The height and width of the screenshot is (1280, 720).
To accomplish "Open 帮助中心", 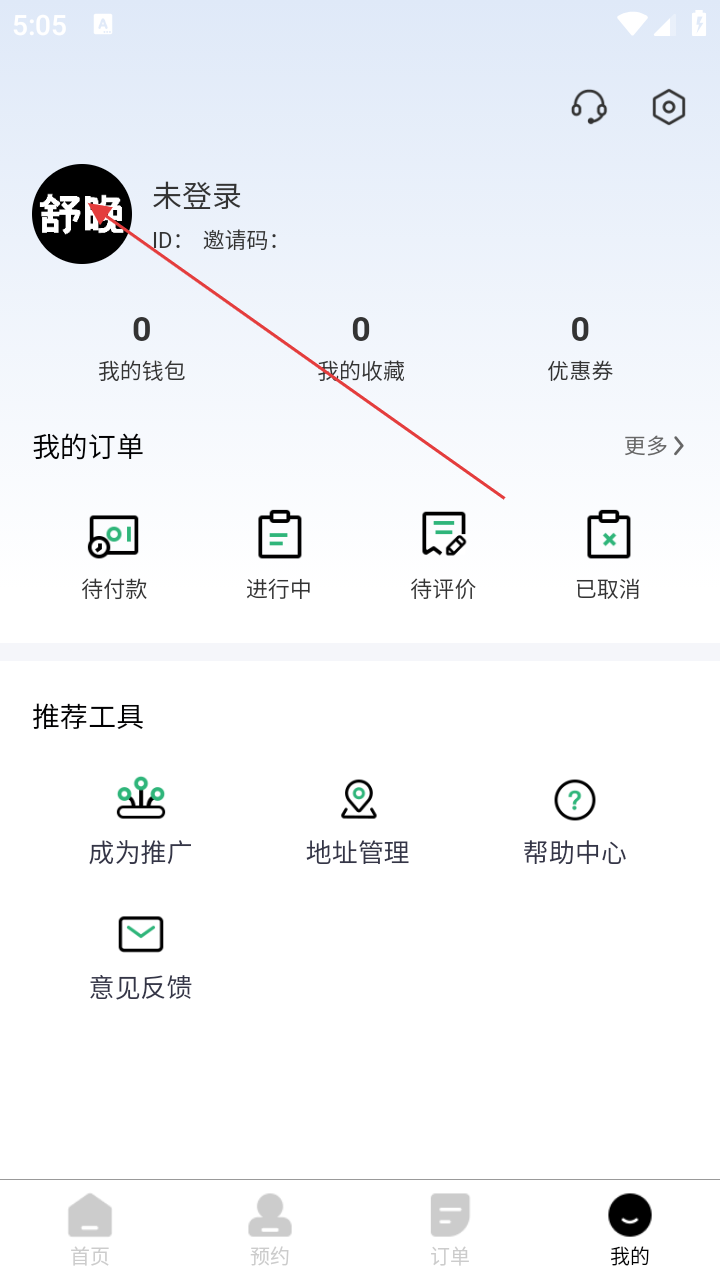I will click(575, 820).
